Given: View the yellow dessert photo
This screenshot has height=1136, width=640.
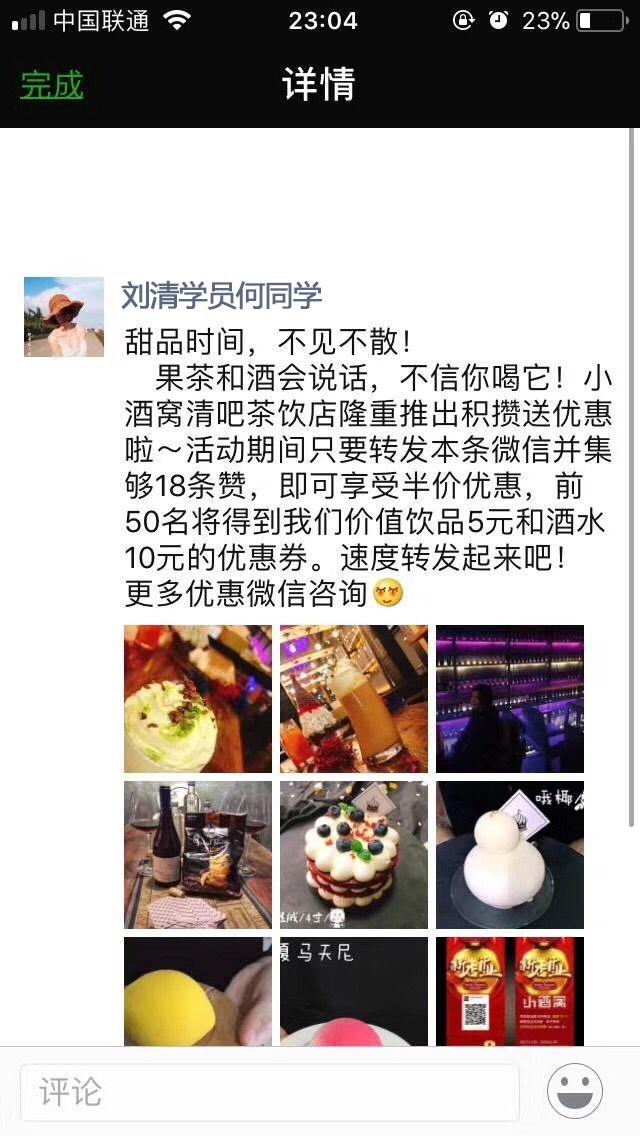Looking at the screenshot, I should click(x=198, y=992).
